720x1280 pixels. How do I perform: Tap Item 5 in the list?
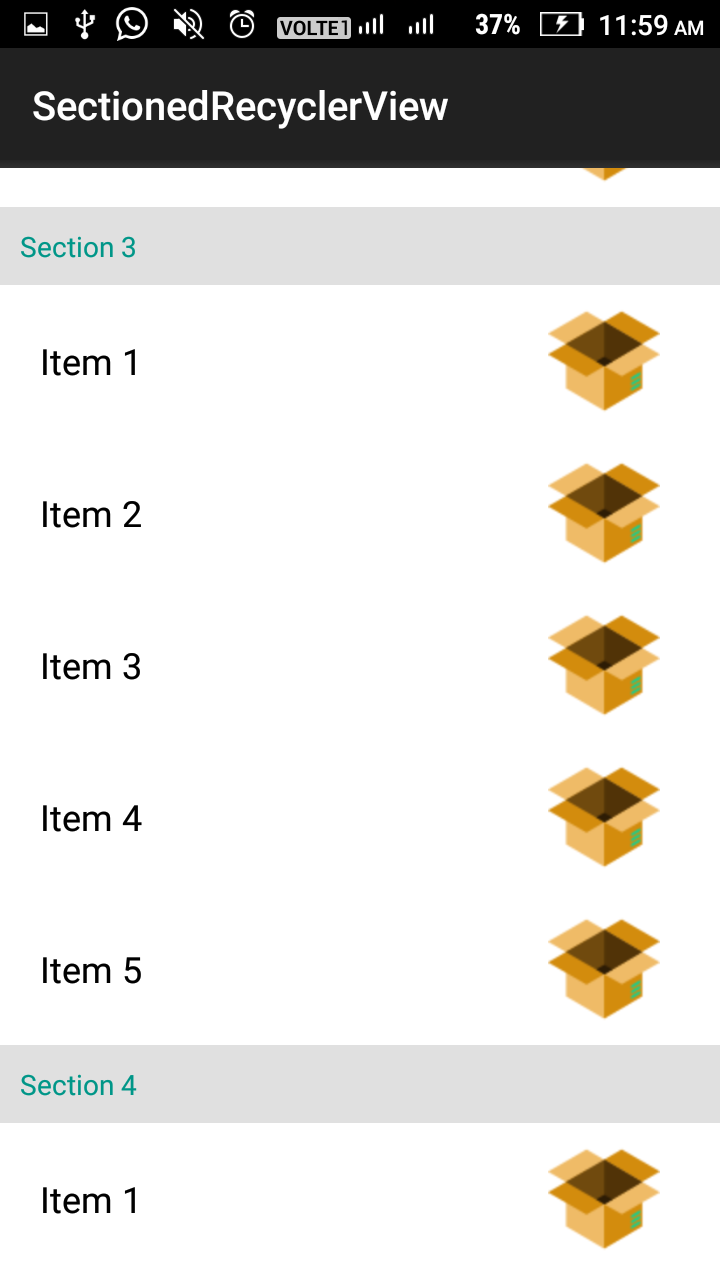(x=91, y=969)
